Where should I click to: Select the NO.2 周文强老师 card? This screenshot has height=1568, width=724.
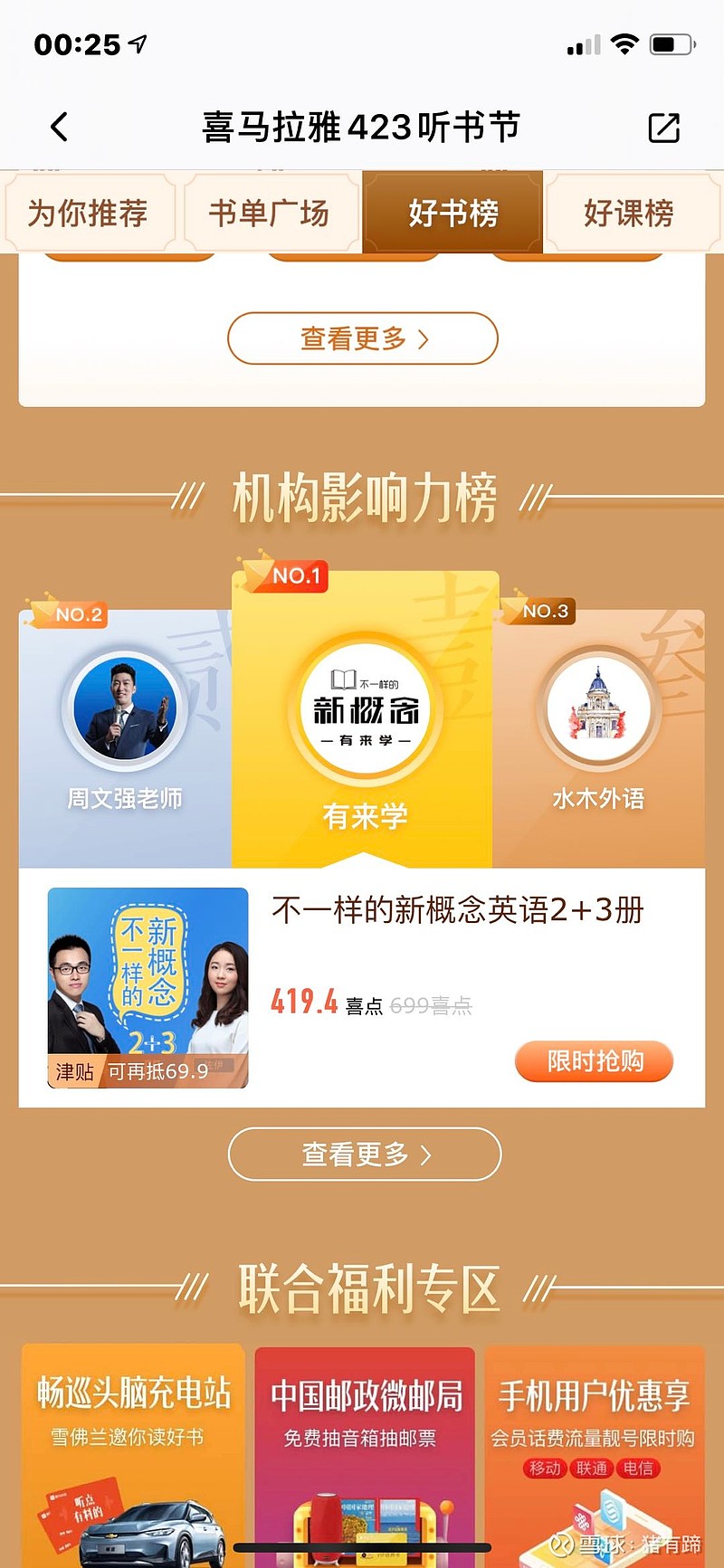[125, 738]
